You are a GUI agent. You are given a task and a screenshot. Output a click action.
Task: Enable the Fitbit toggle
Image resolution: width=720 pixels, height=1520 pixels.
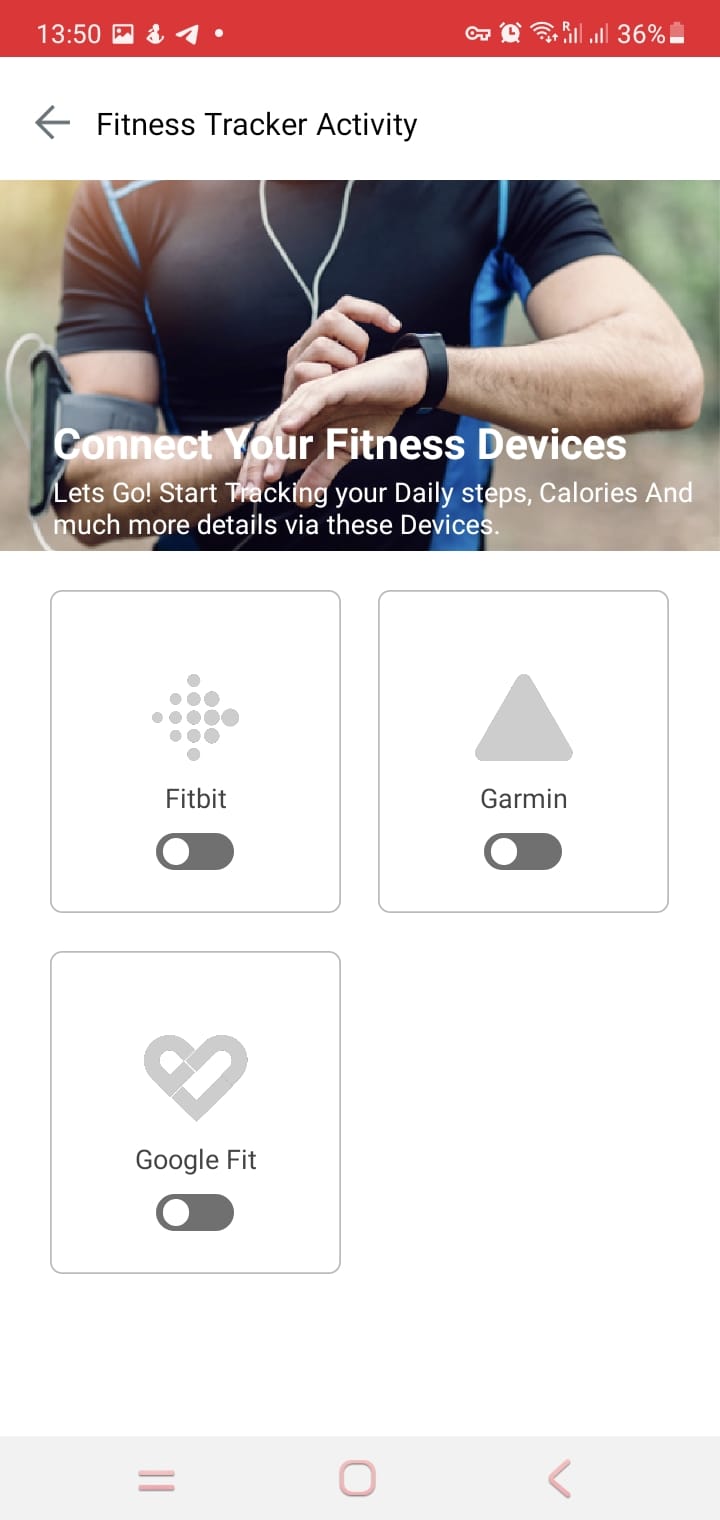tap(195, 852)
